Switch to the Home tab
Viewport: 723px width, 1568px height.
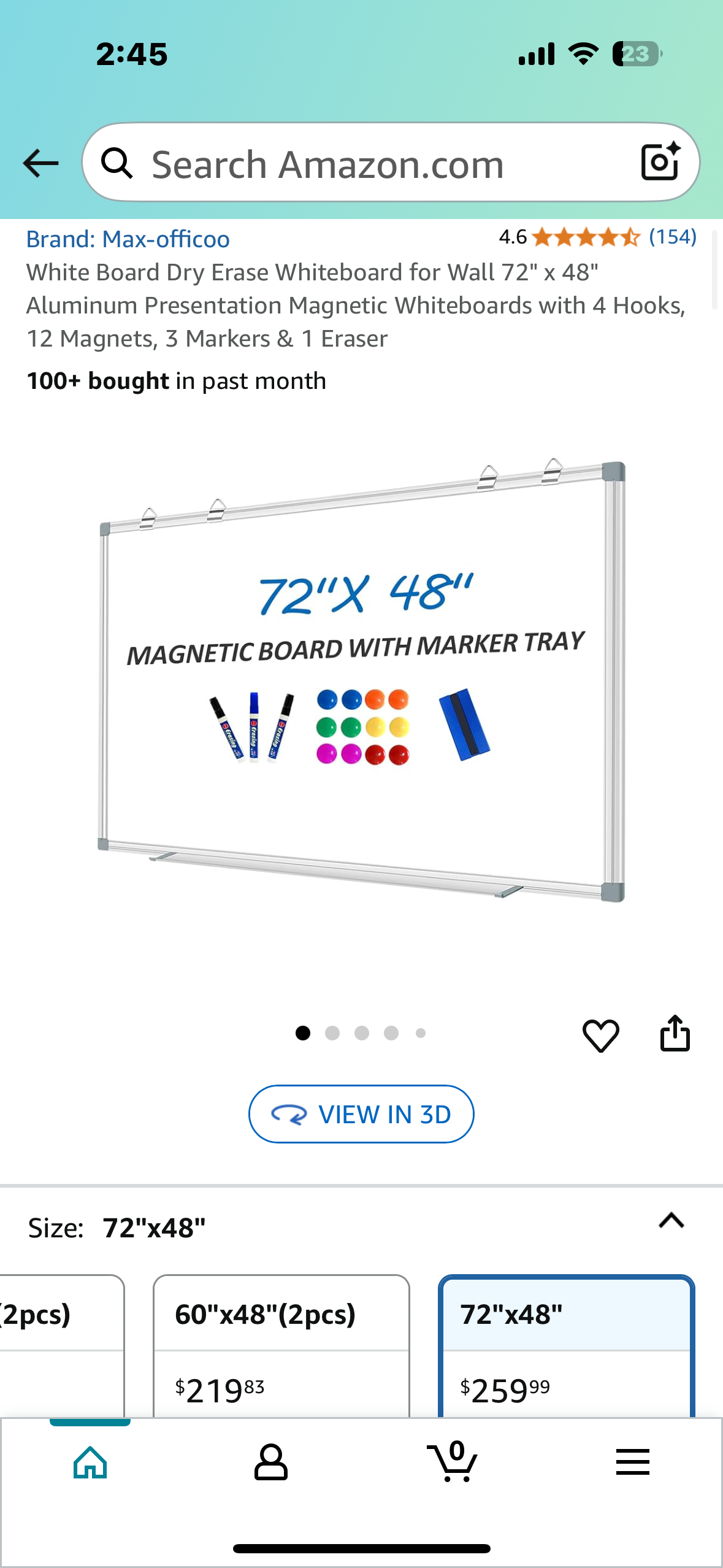pyautogui.click(x=90, y=1462)
